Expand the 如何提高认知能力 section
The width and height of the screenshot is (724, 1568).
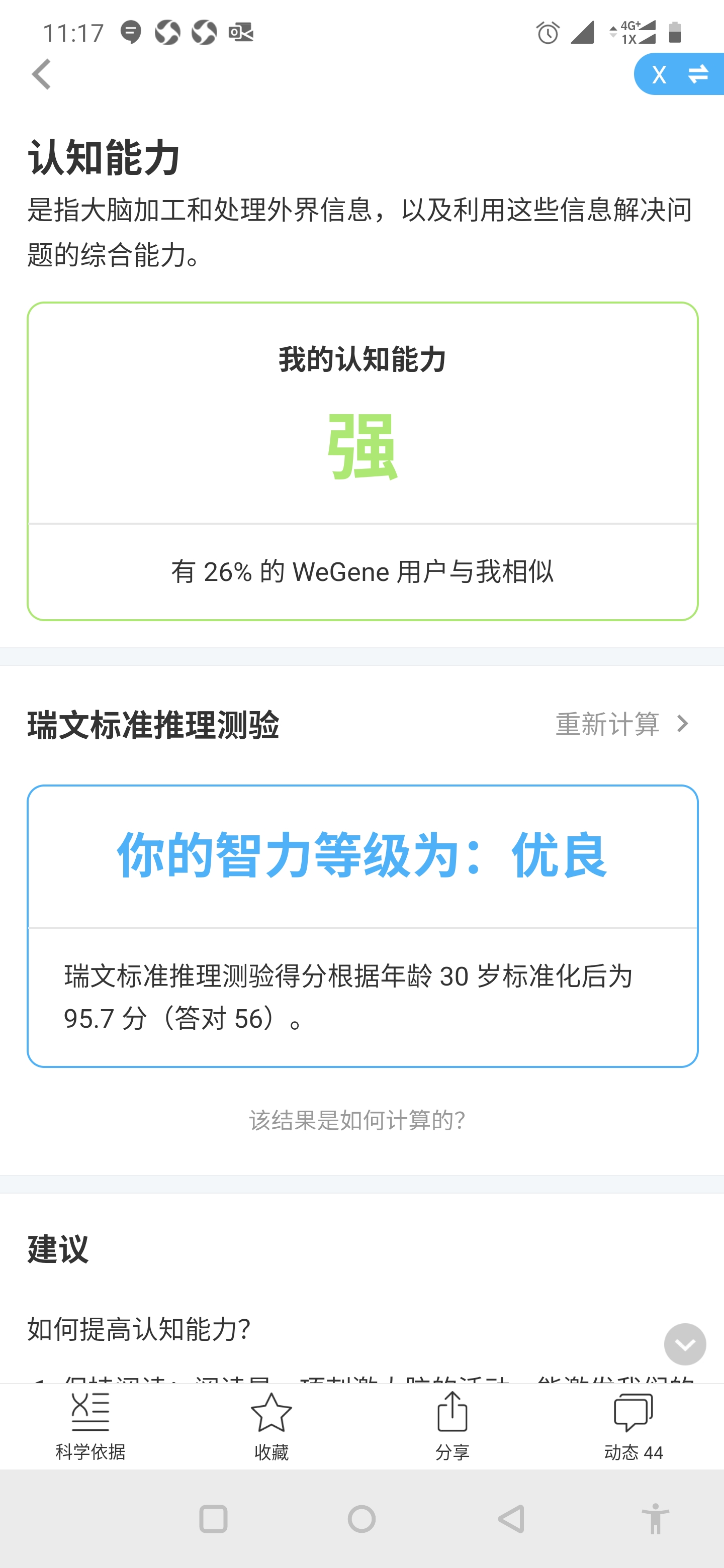coord(684,1344)
